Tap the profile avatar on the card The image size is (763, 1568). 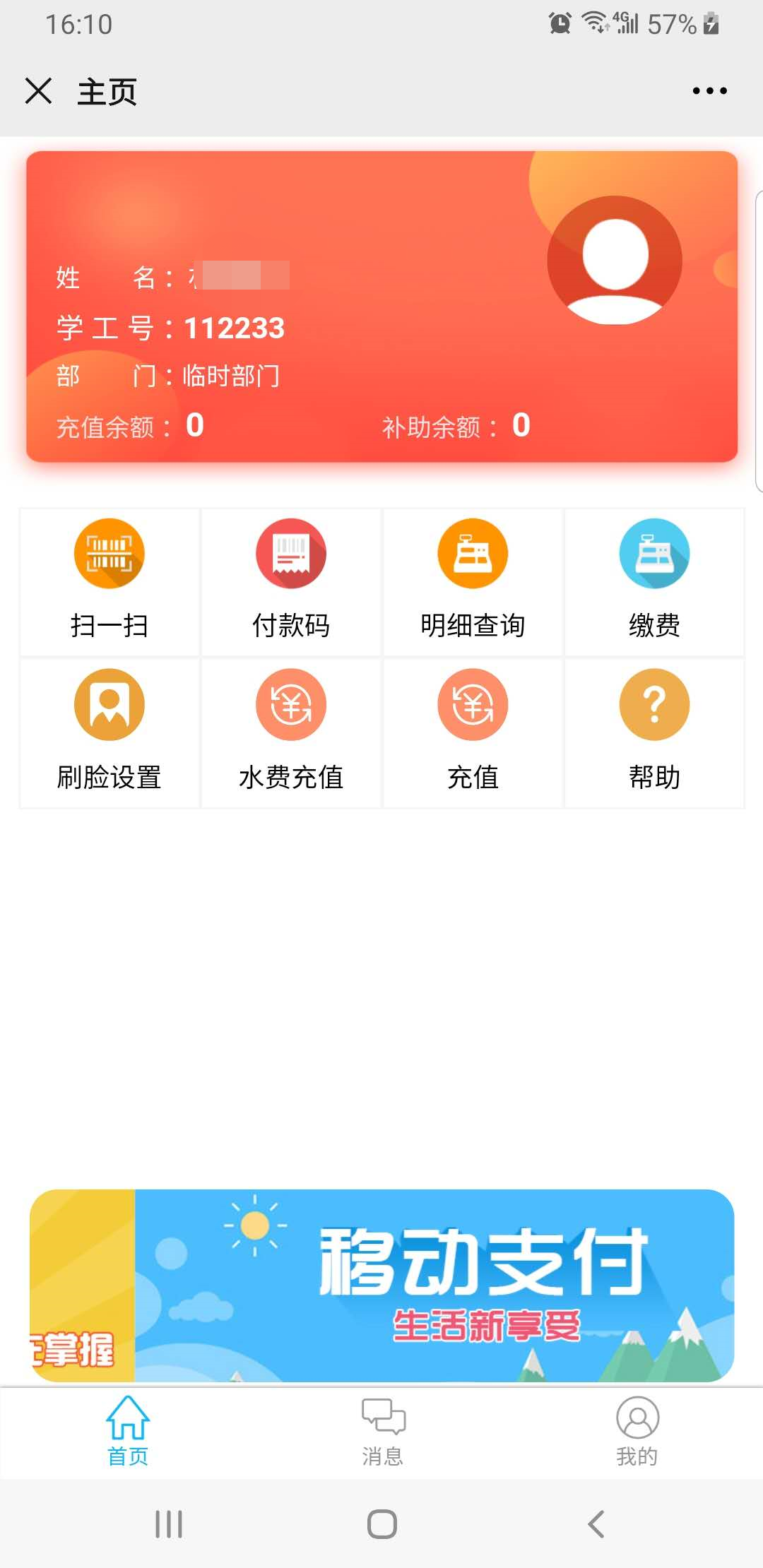click(615, 261)
